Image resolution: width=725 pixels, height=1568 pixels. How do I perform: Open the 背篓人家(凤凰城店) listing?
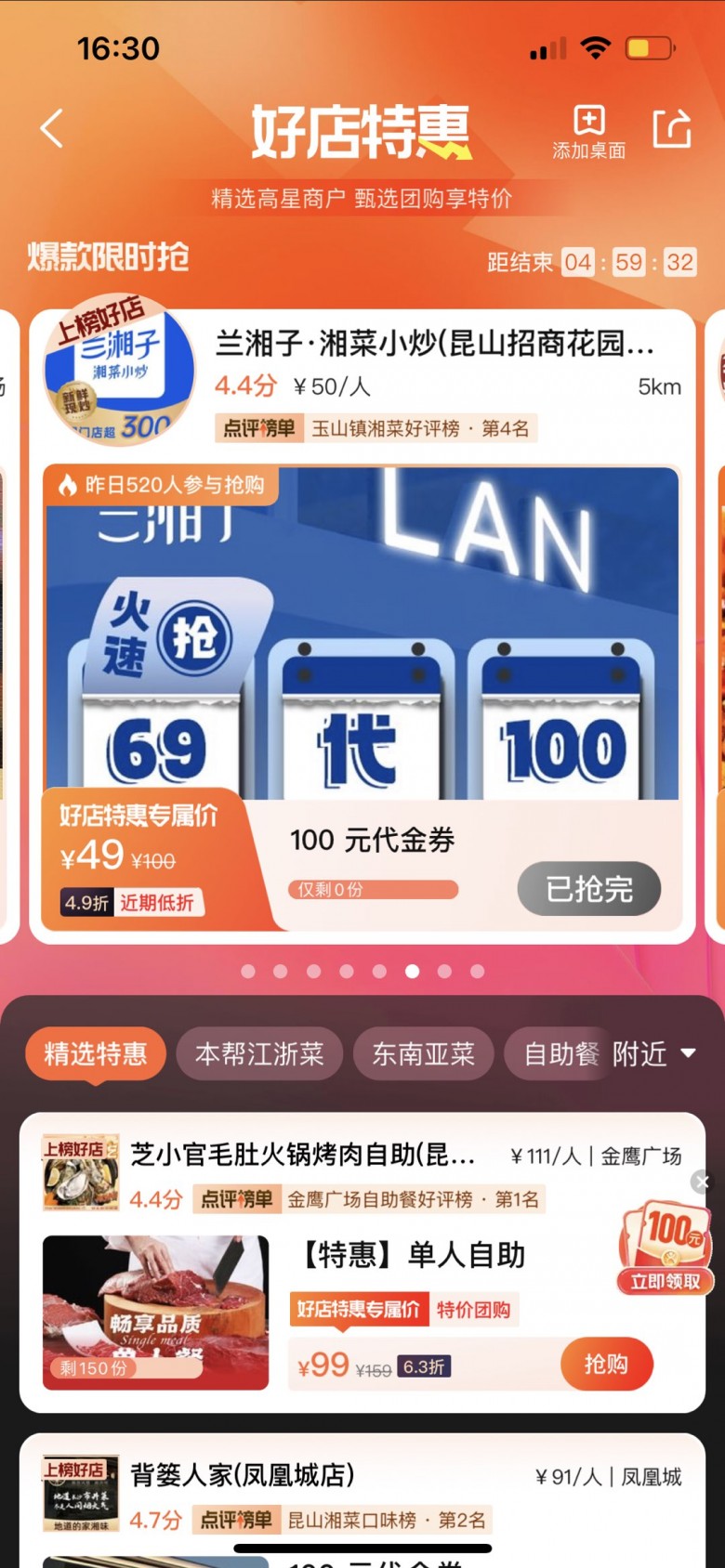point(242,1474)
